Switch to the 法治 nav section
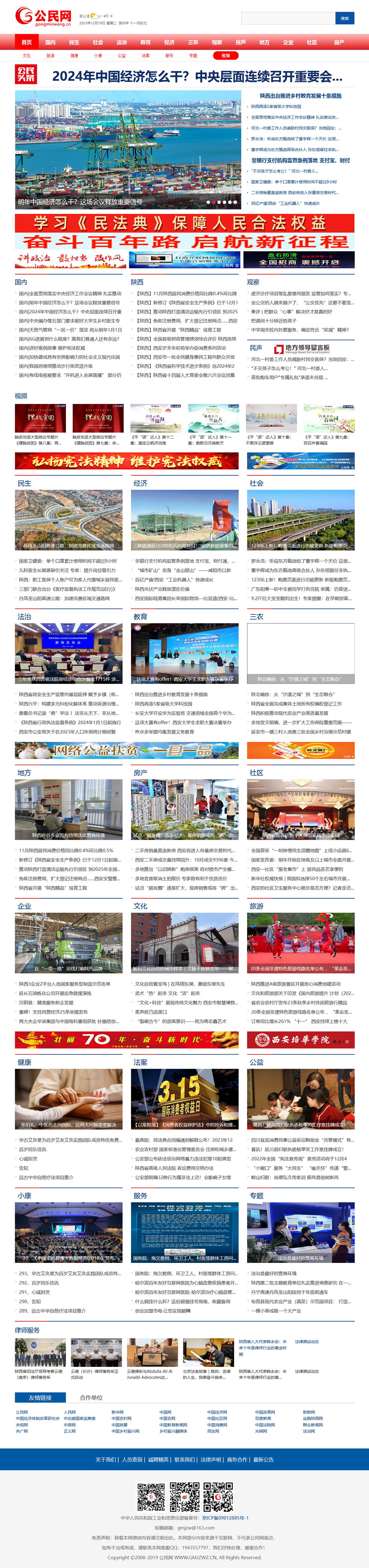369x1568 pixels. 122,43
